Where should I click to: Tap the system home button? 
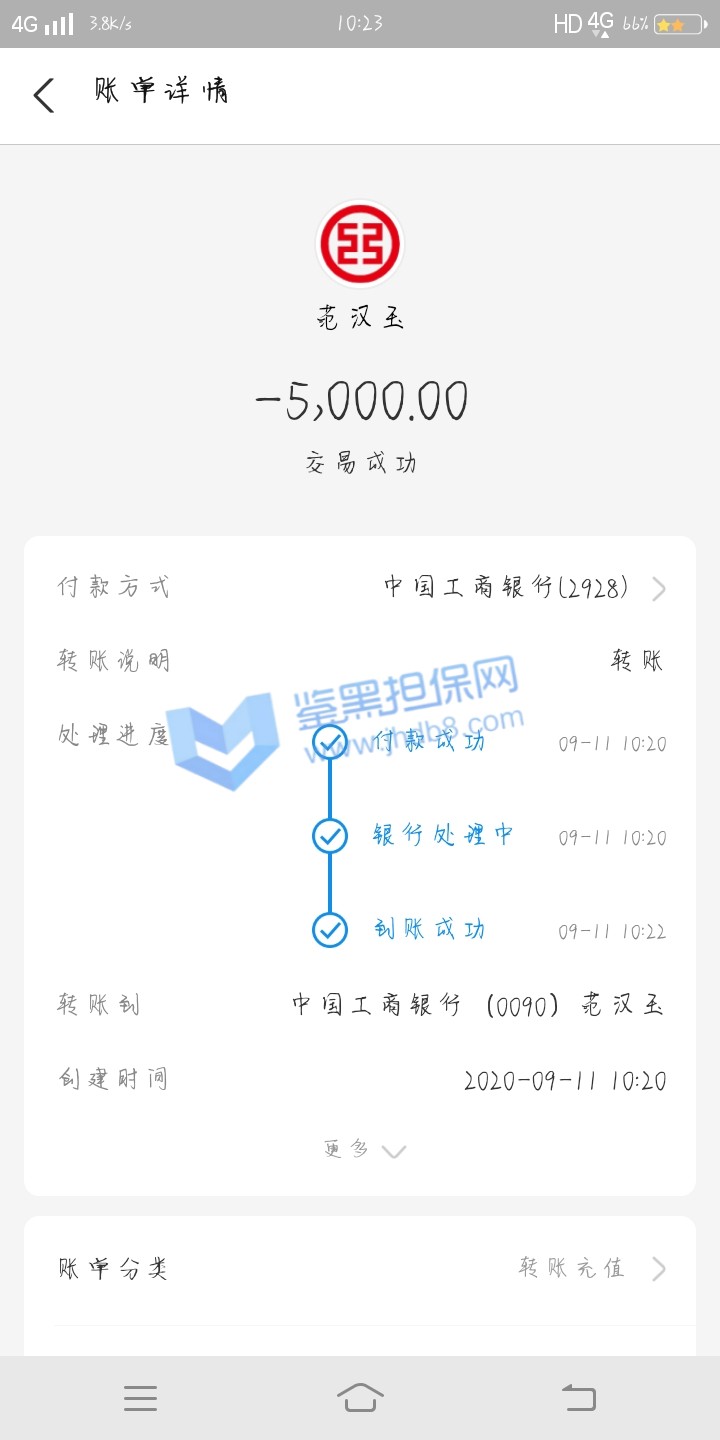tap(360, 1396)
